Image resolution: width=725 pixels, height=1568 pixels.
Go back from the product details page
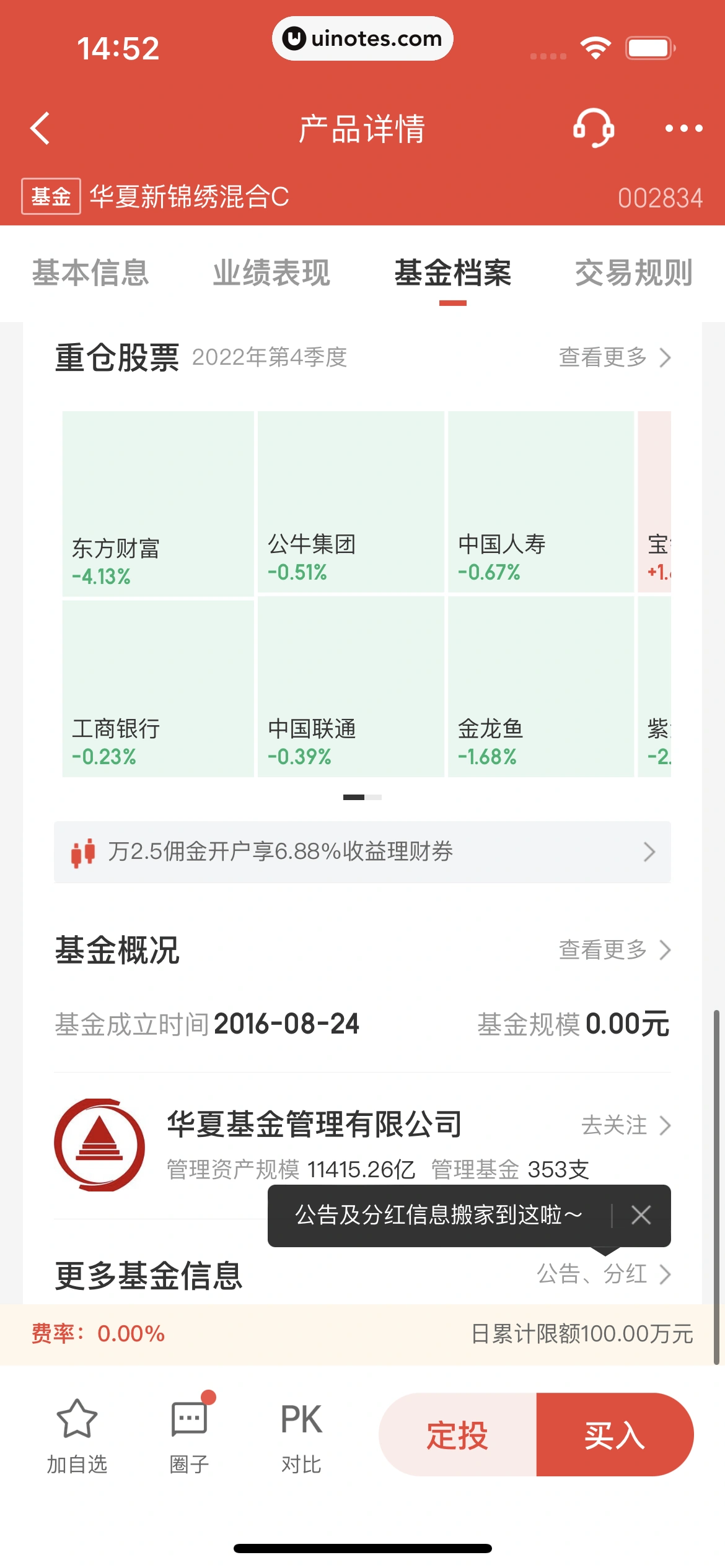coord(41,129)
